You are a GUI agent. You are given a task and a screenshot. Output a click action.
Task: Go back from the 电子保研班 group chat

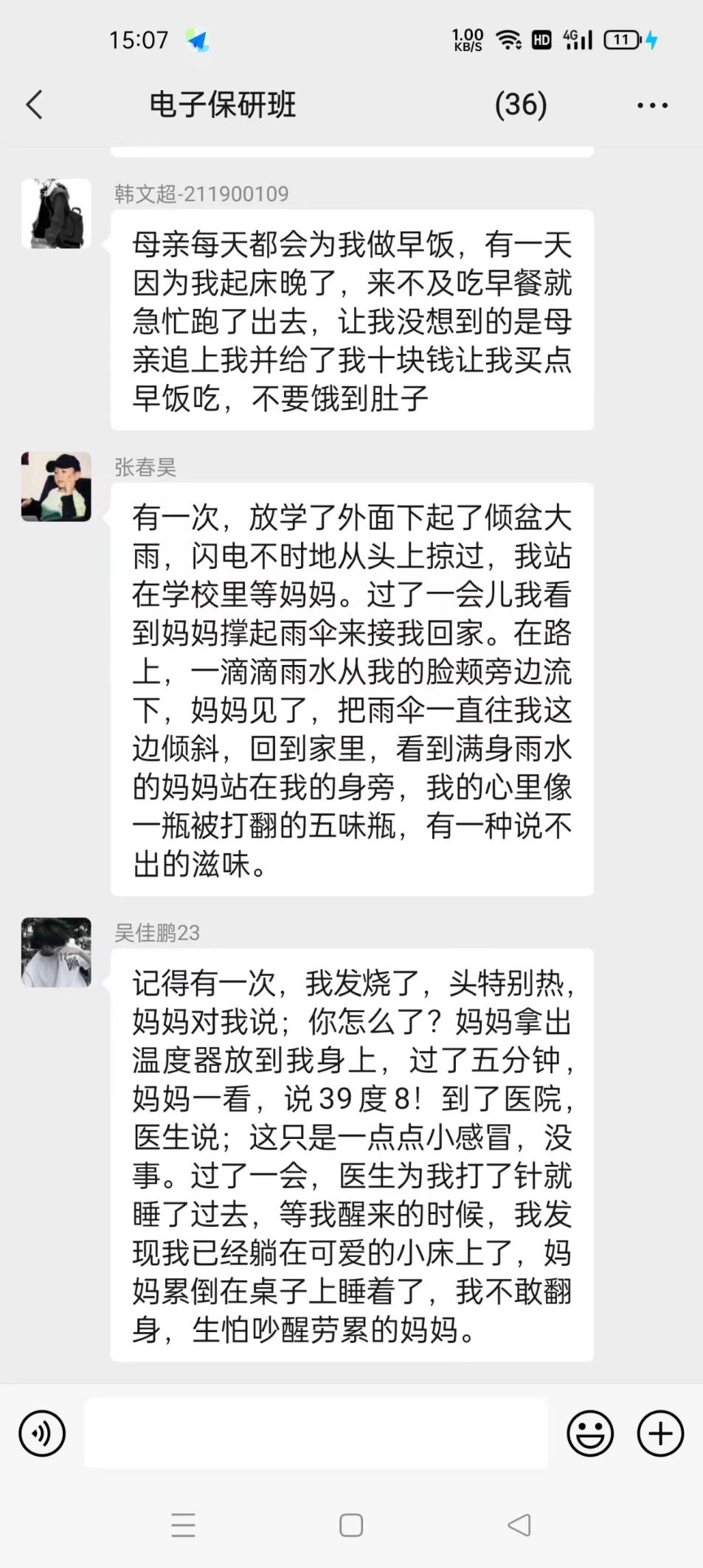(35, 105)
